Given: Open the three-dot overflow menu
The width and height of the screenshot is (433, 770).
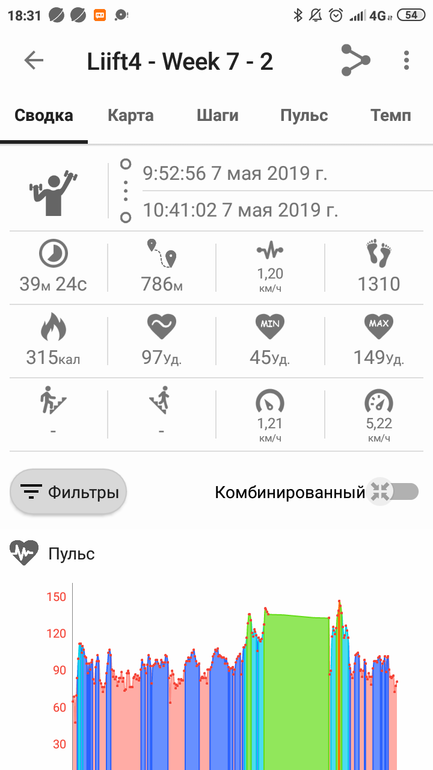Looking at the screenshot, I should (x=406, y=60).
